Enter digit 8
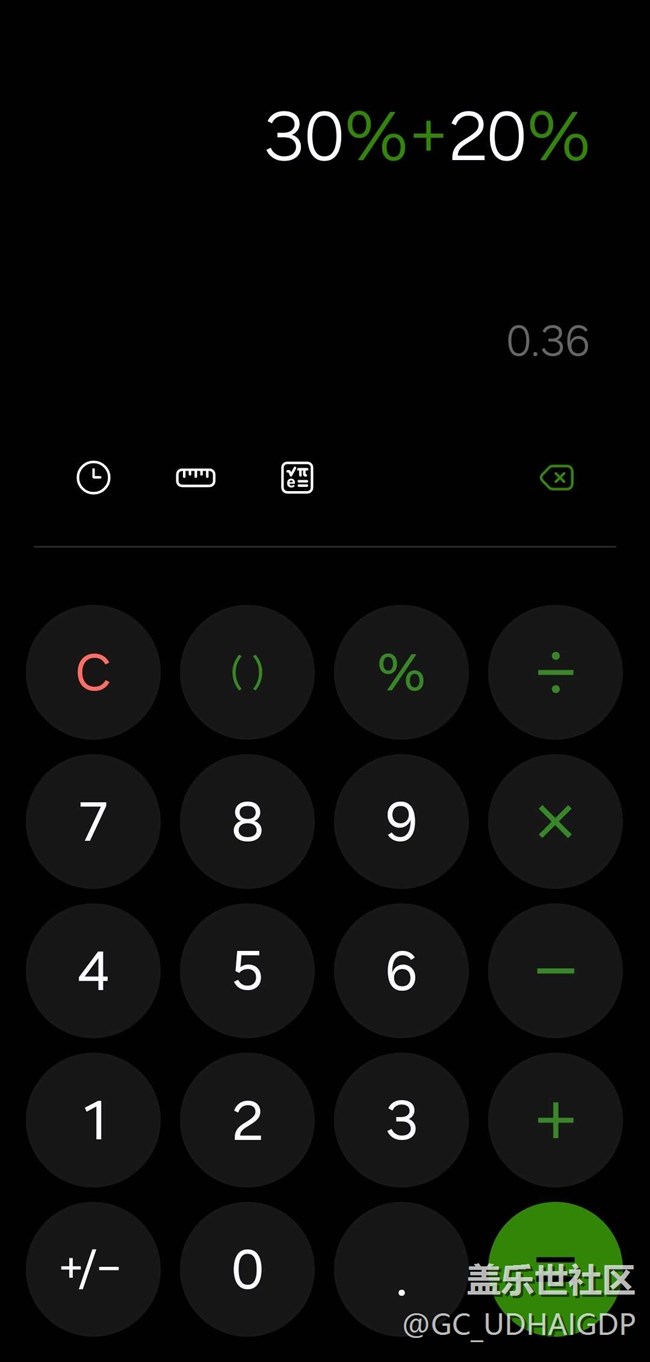 point(247,821)
